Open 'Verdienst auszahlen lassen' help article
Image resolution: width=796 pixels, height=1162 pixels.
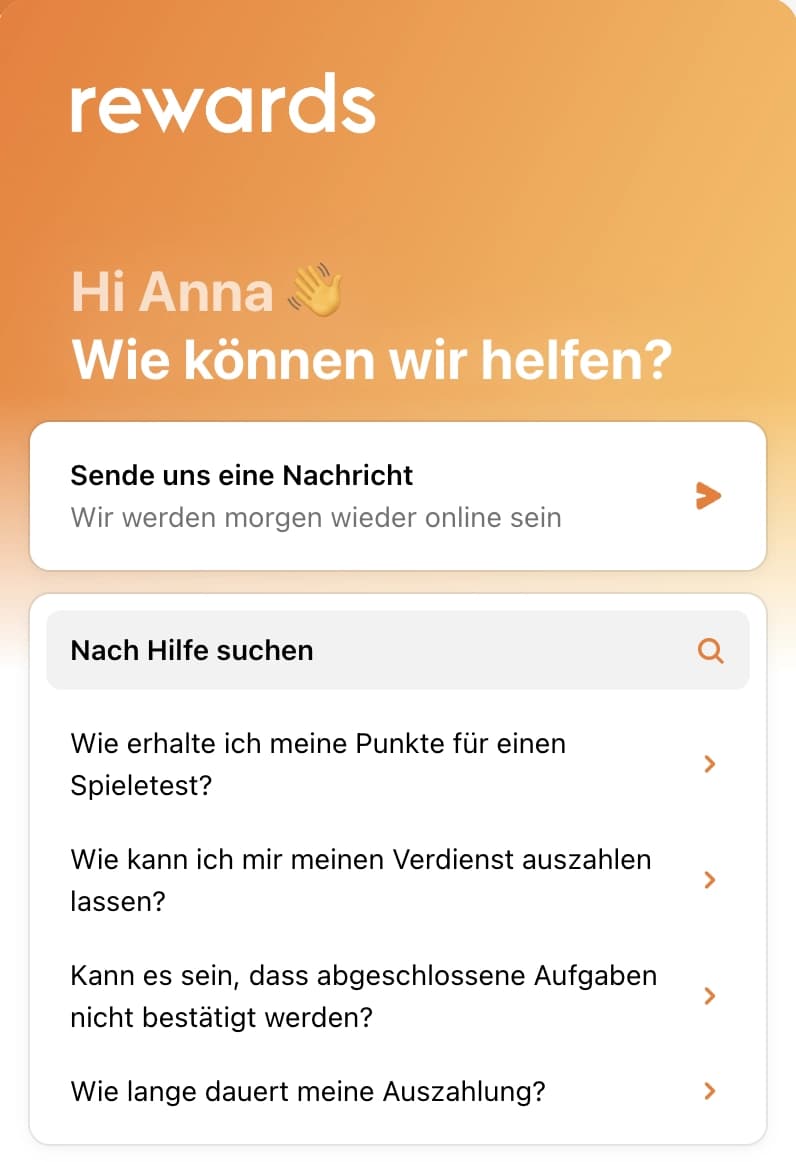(x=398, y=880)
